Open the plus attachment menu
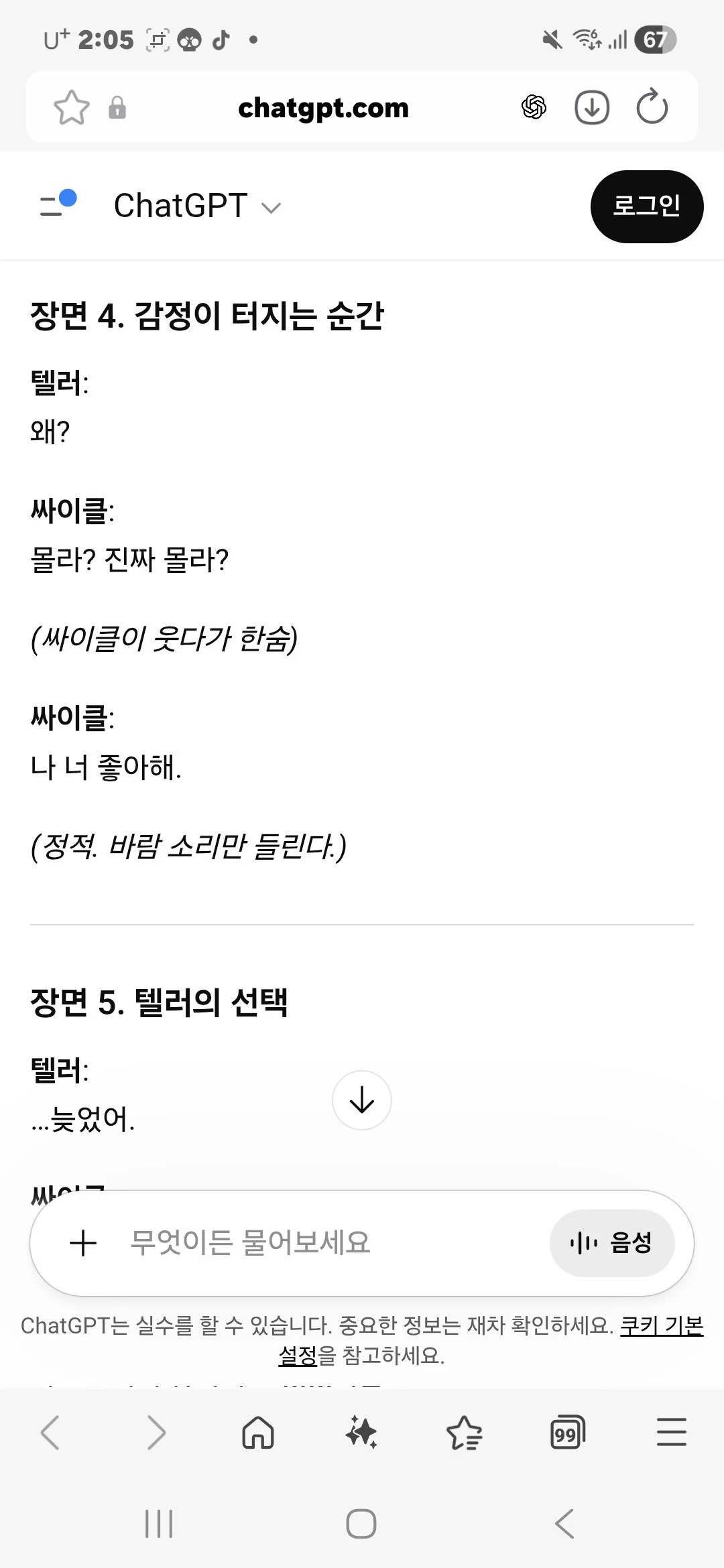The width and height of the screenshot is (724, 1568). (83, 1243)
